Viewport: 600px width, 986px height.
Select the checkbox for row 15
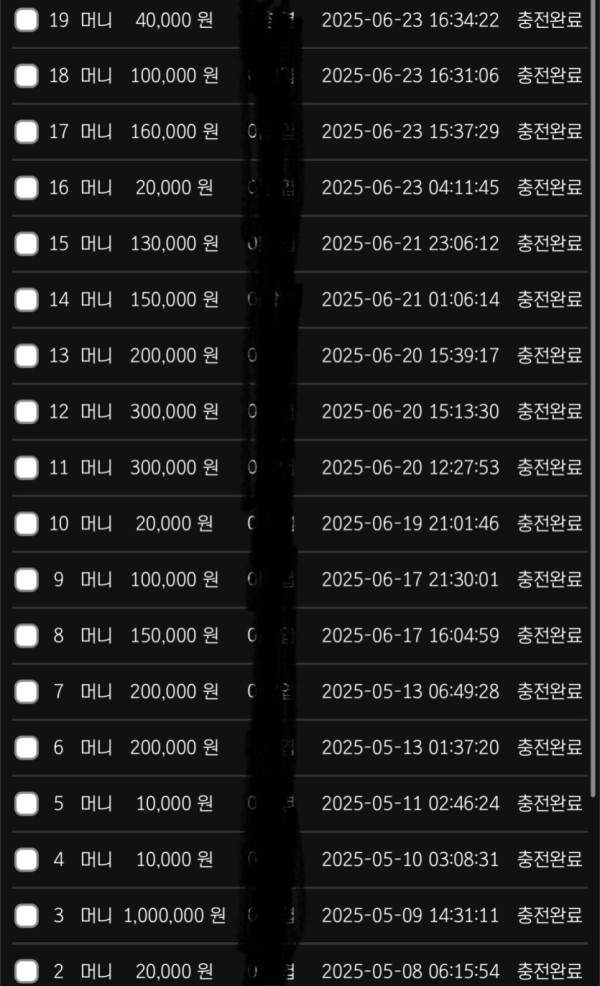(27, 243)
